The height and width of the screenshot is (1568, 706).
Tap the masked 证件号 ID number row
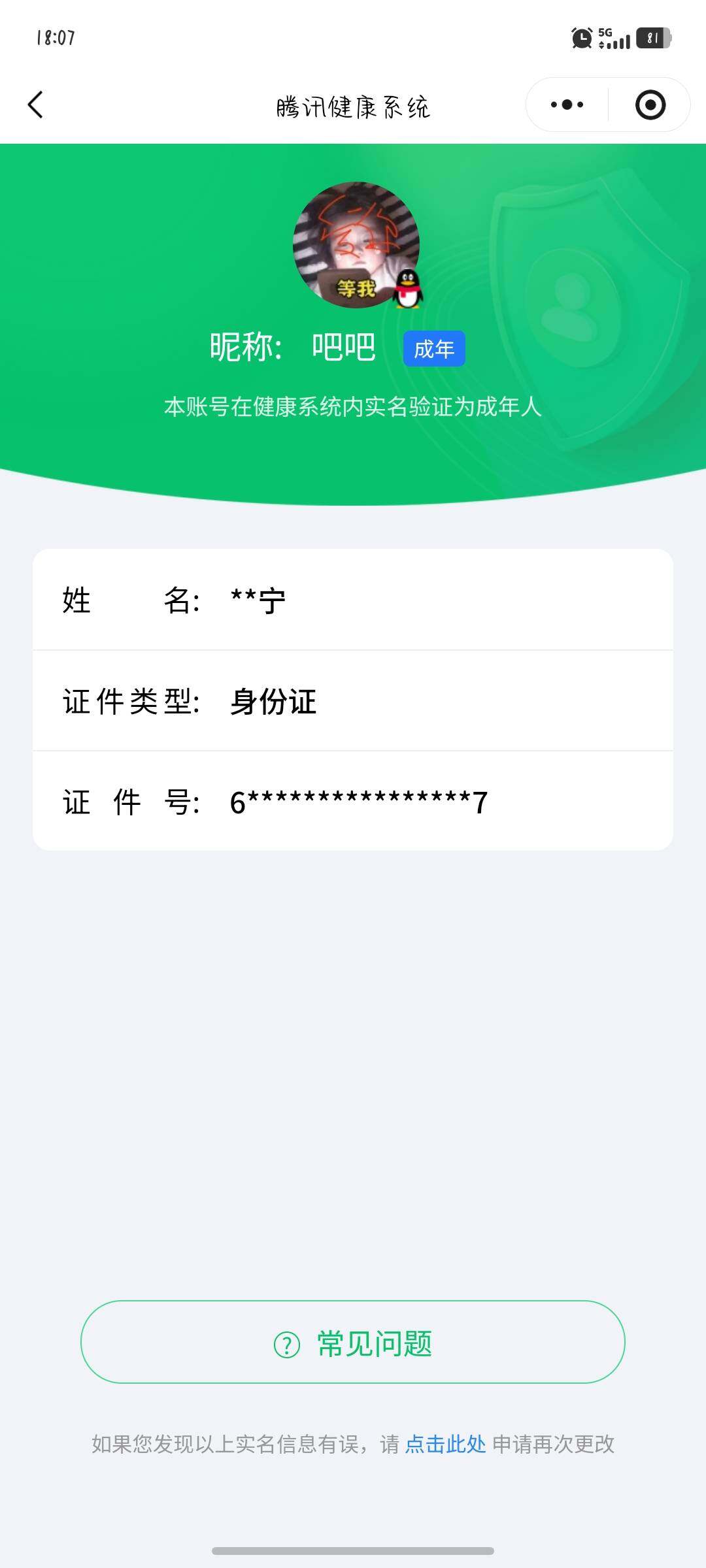click(353, 802)
